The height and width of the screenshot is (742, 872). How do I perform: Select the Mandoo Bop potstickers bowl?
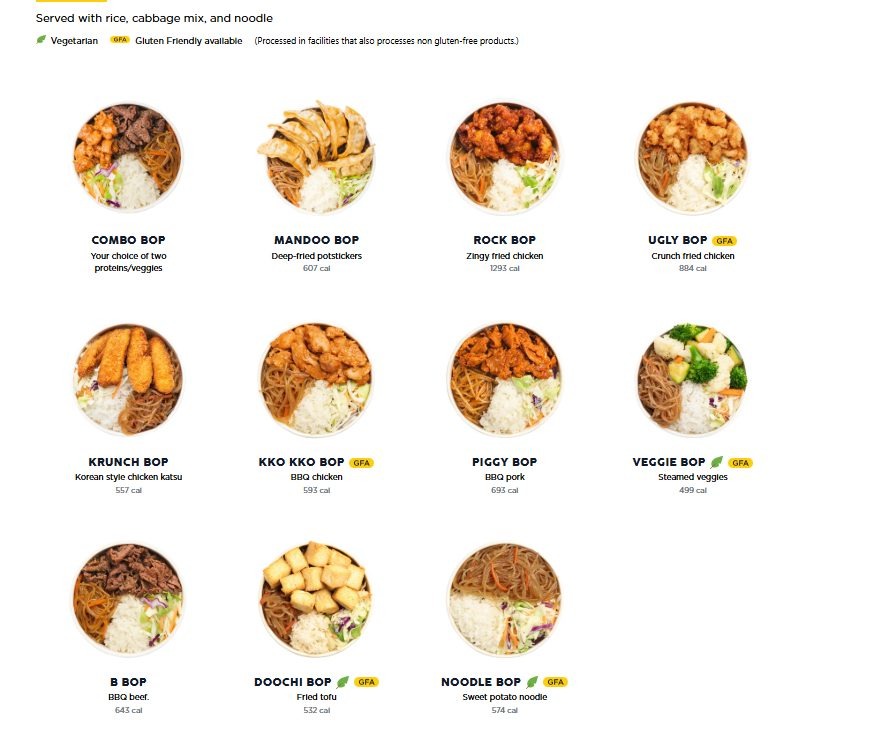coord(316,158)
